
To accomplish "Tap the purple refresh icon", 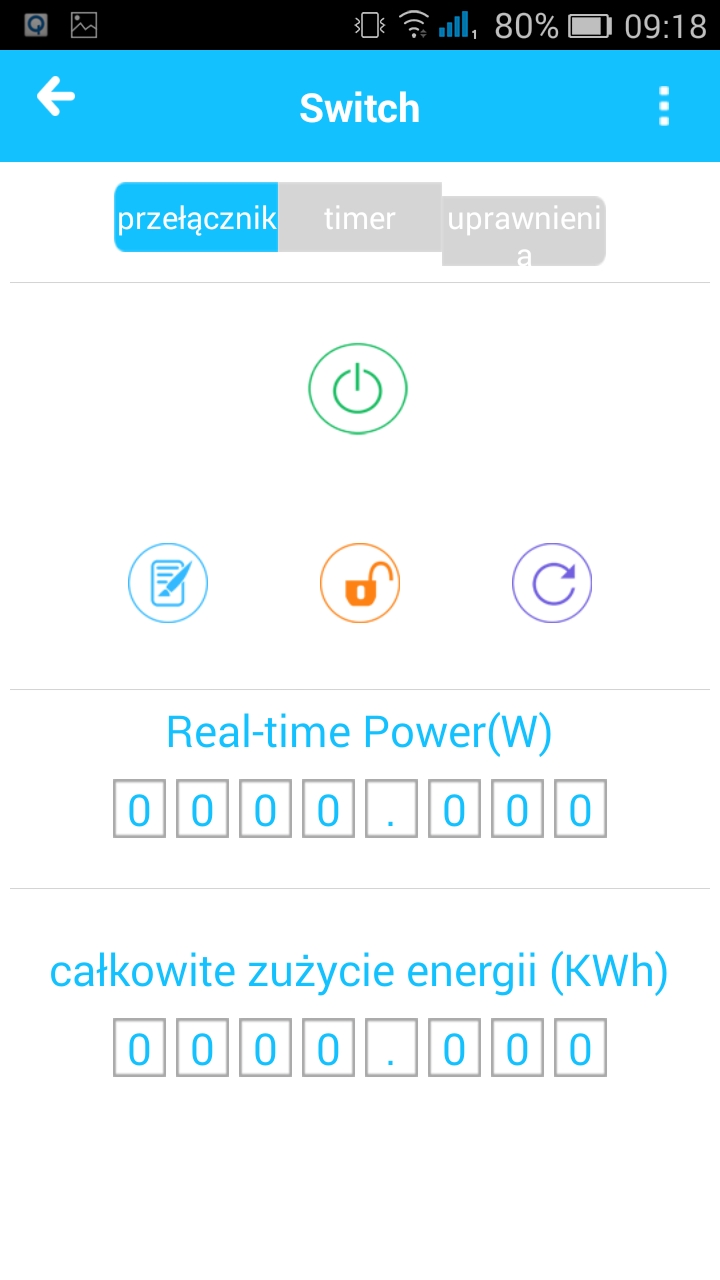I will (552, 582).
